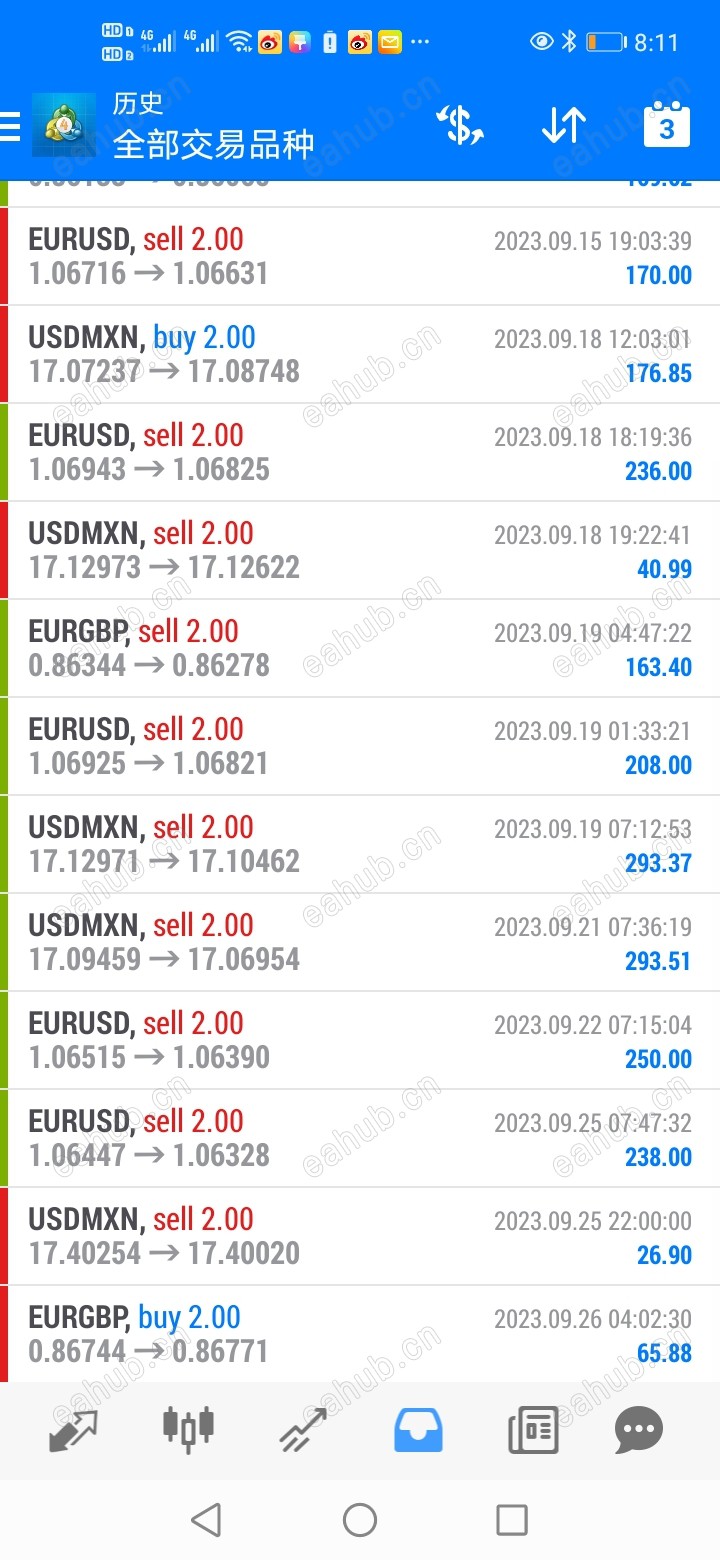Go to the home screen
This screenshot has height=1560, width=720.
[x=360, y=1520]
